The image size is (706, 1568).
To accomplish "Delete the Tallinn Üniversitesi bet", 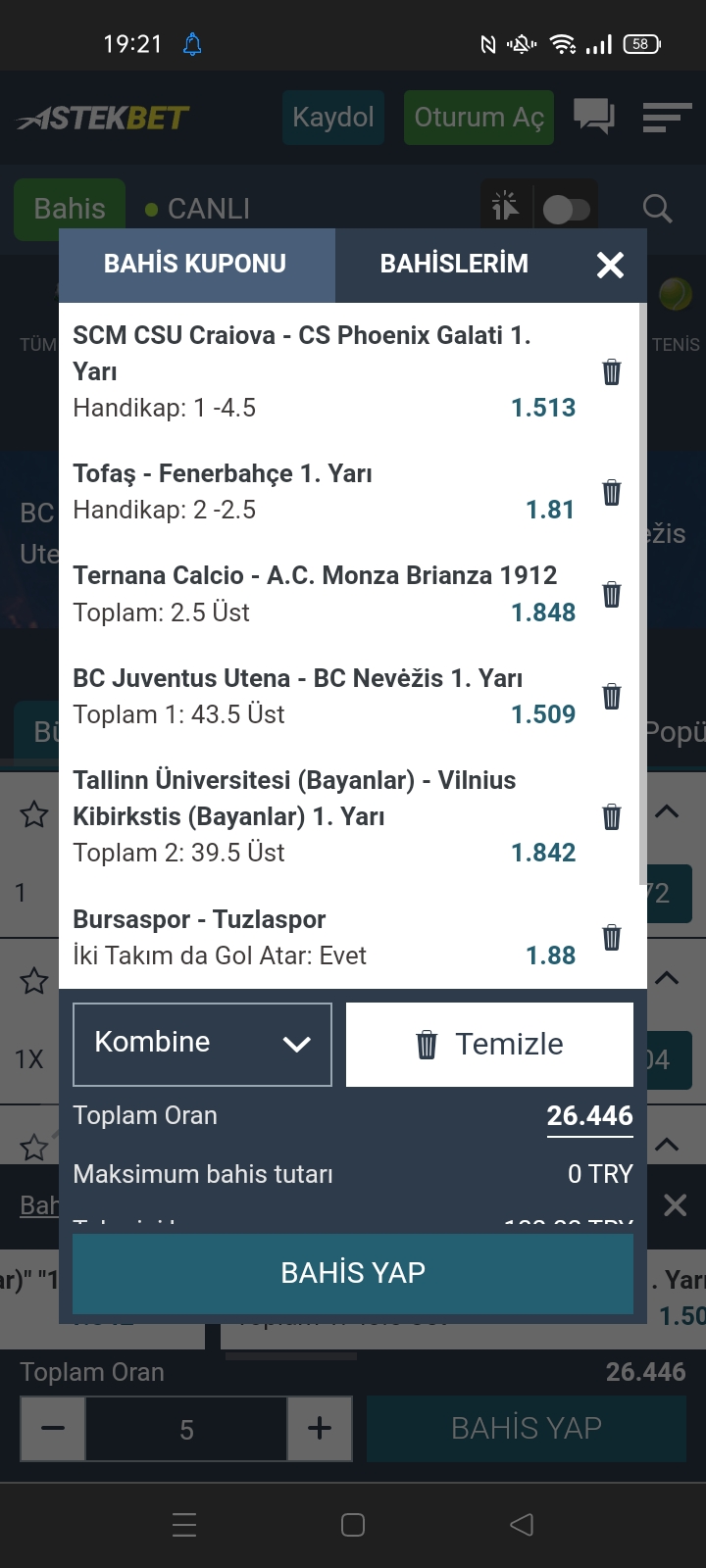I will pos(611,816).
